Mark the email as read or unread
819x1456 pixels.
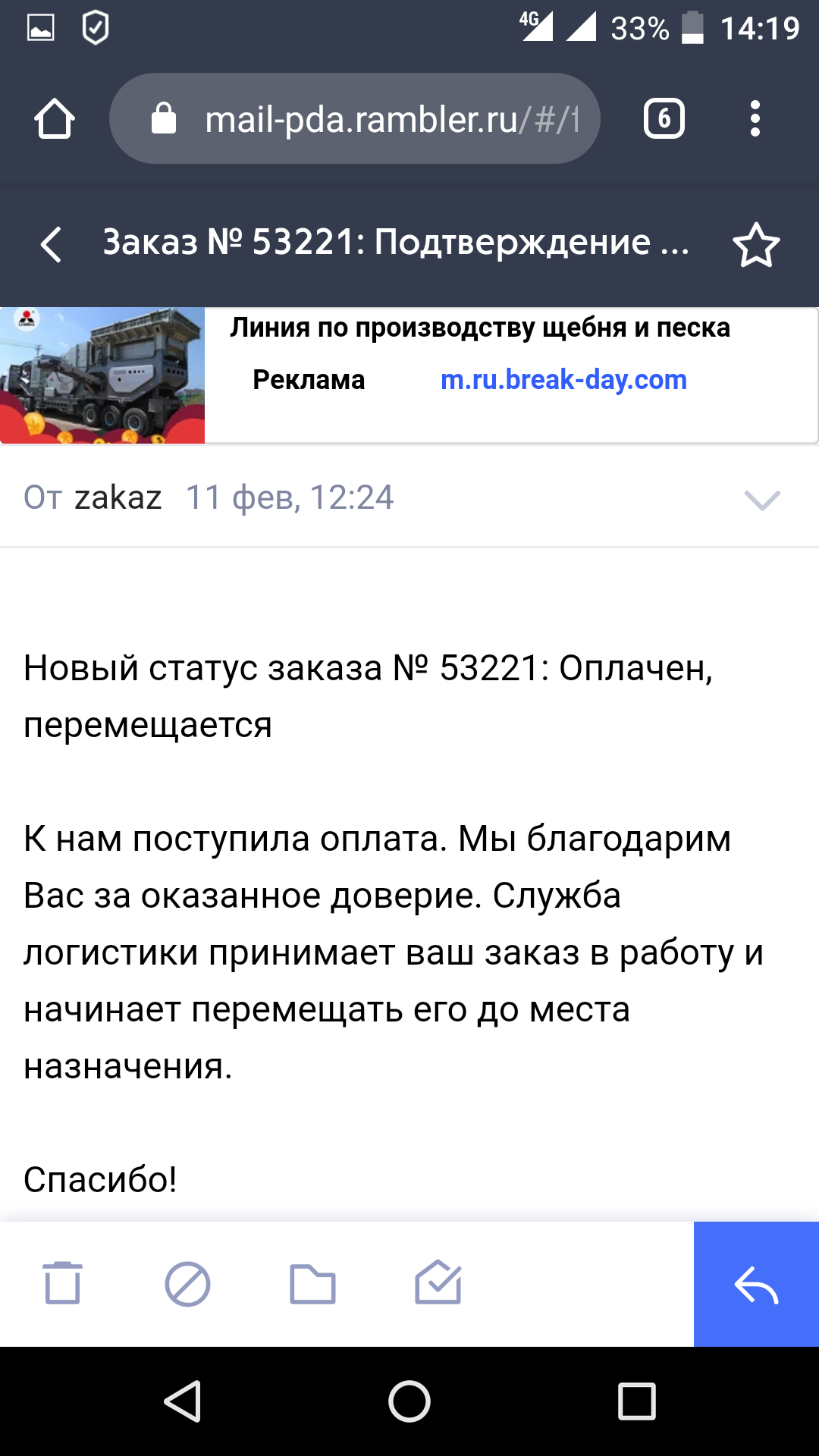coord(438,1282)
